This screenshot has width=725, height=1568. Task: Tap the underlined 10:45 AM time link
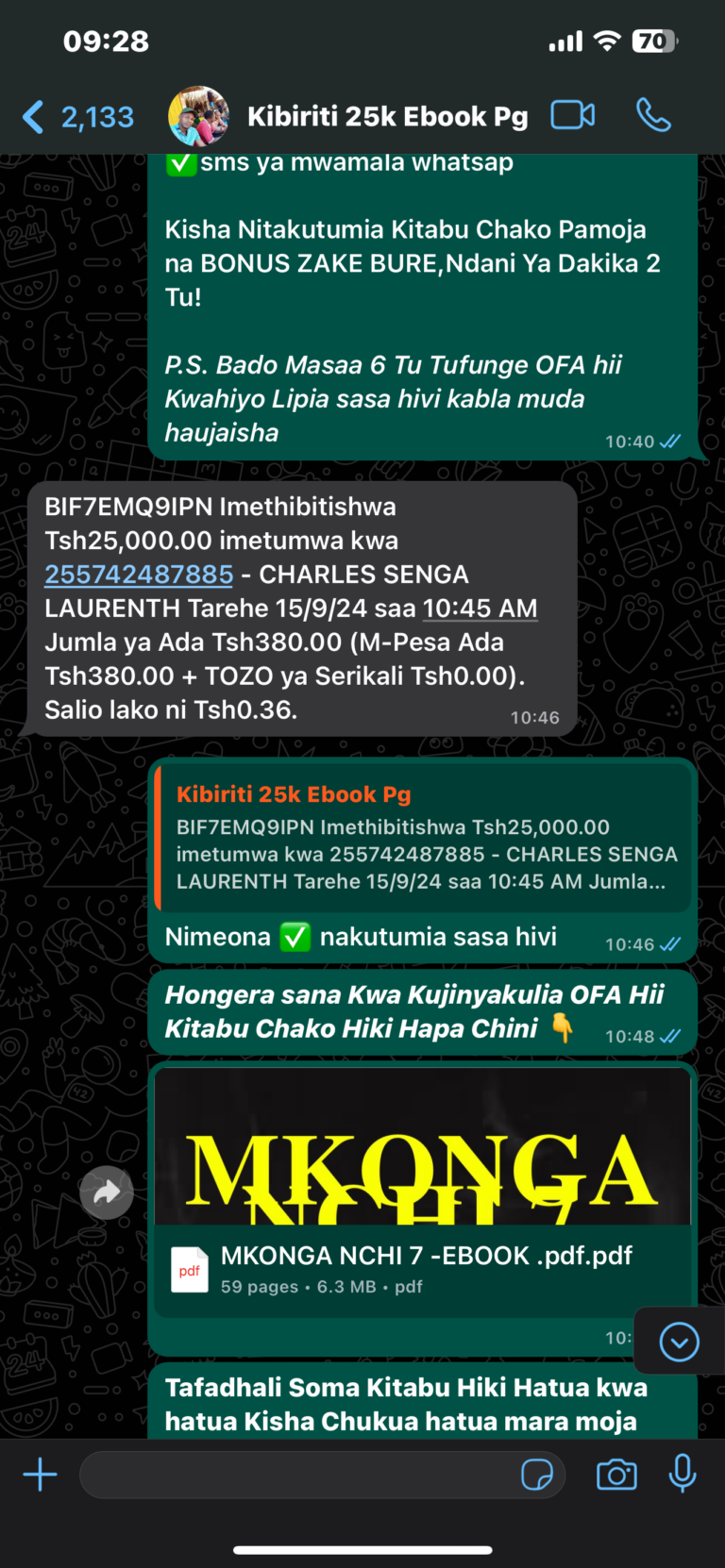480,609
